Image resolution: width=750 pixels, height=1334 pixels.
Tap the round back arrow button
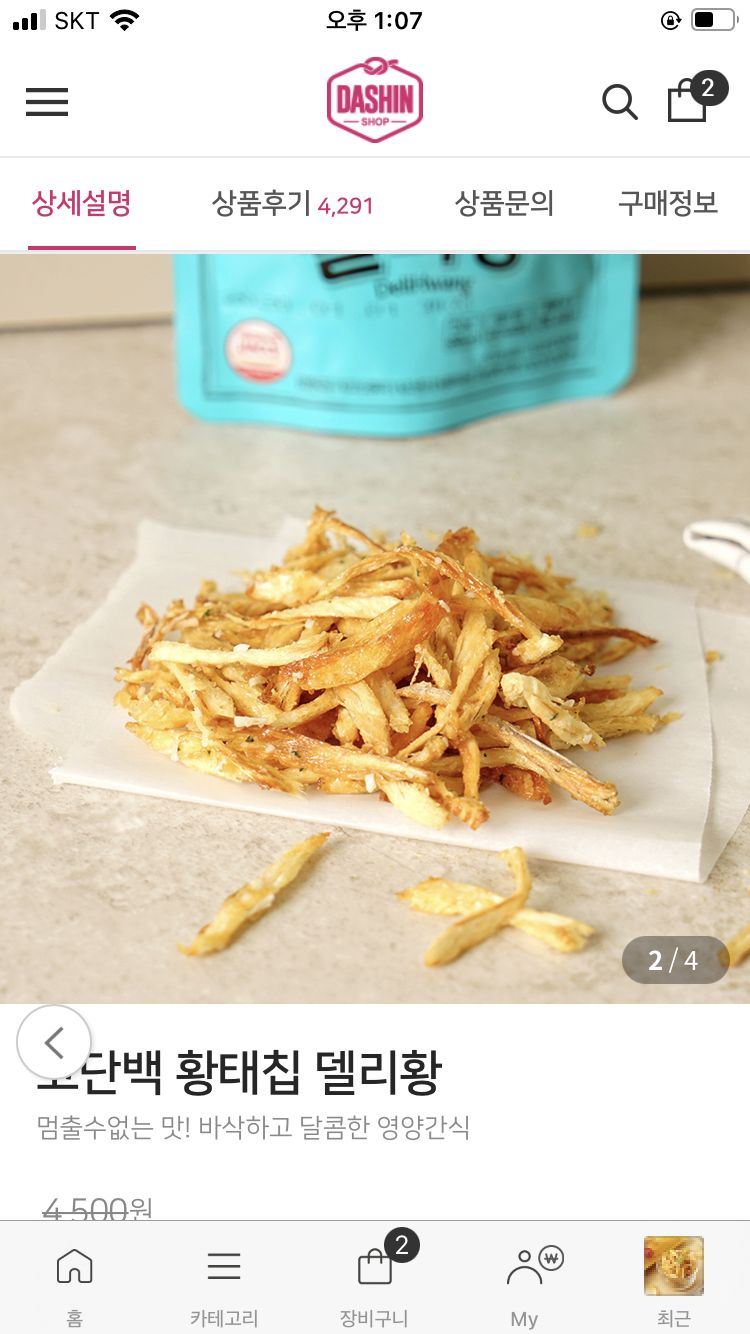54,1043
